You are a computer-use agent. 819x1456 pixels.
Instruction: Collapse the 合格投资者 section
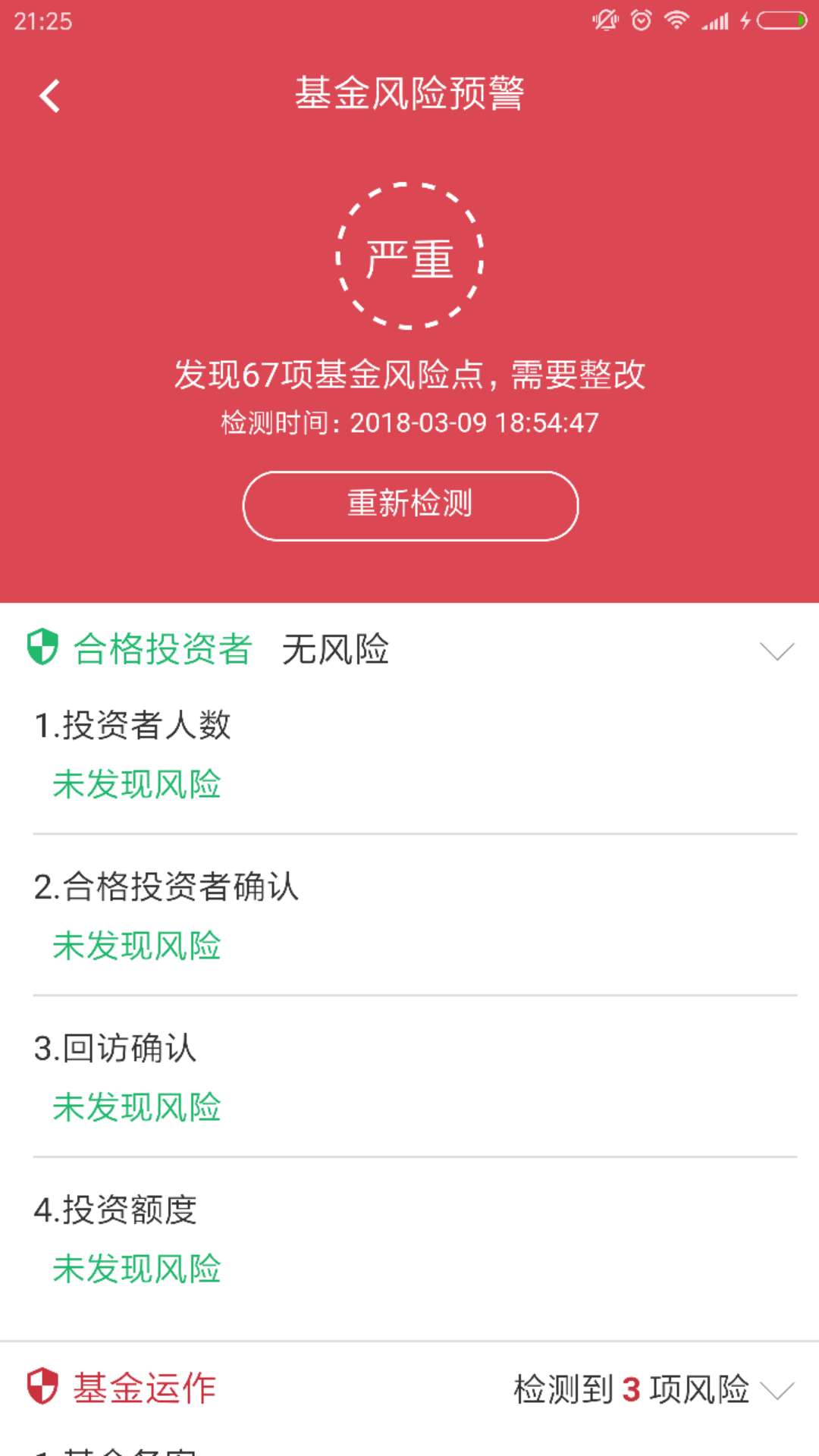(777, 651)
